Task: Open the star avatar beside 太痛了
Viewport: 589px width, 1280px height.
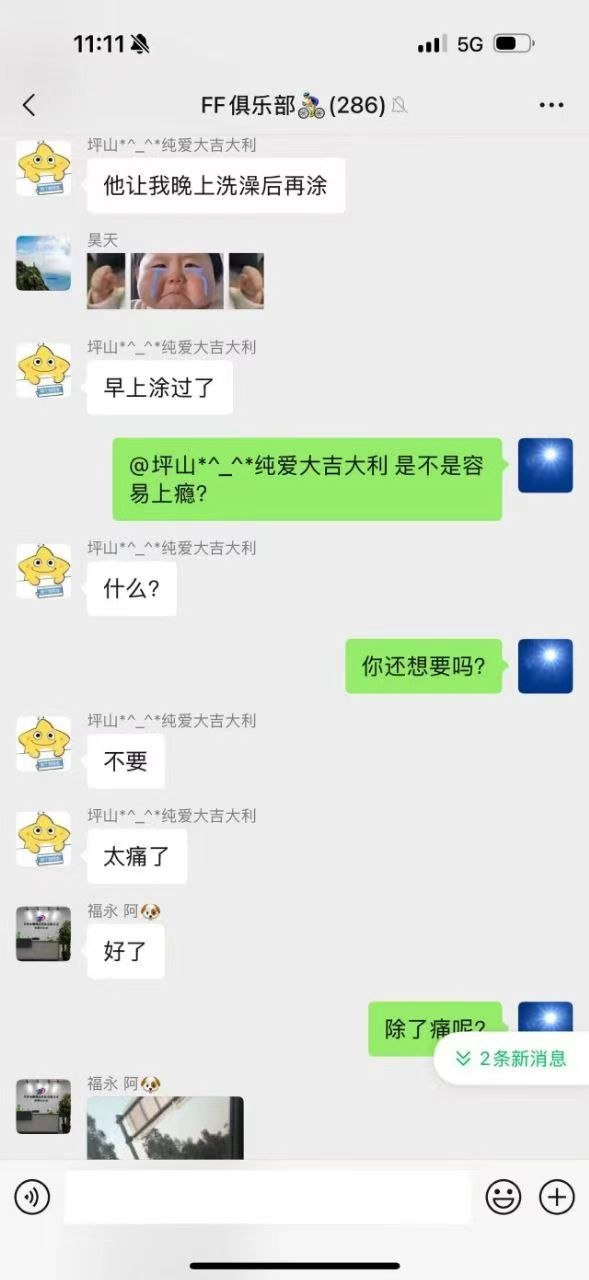Action: 43,839
